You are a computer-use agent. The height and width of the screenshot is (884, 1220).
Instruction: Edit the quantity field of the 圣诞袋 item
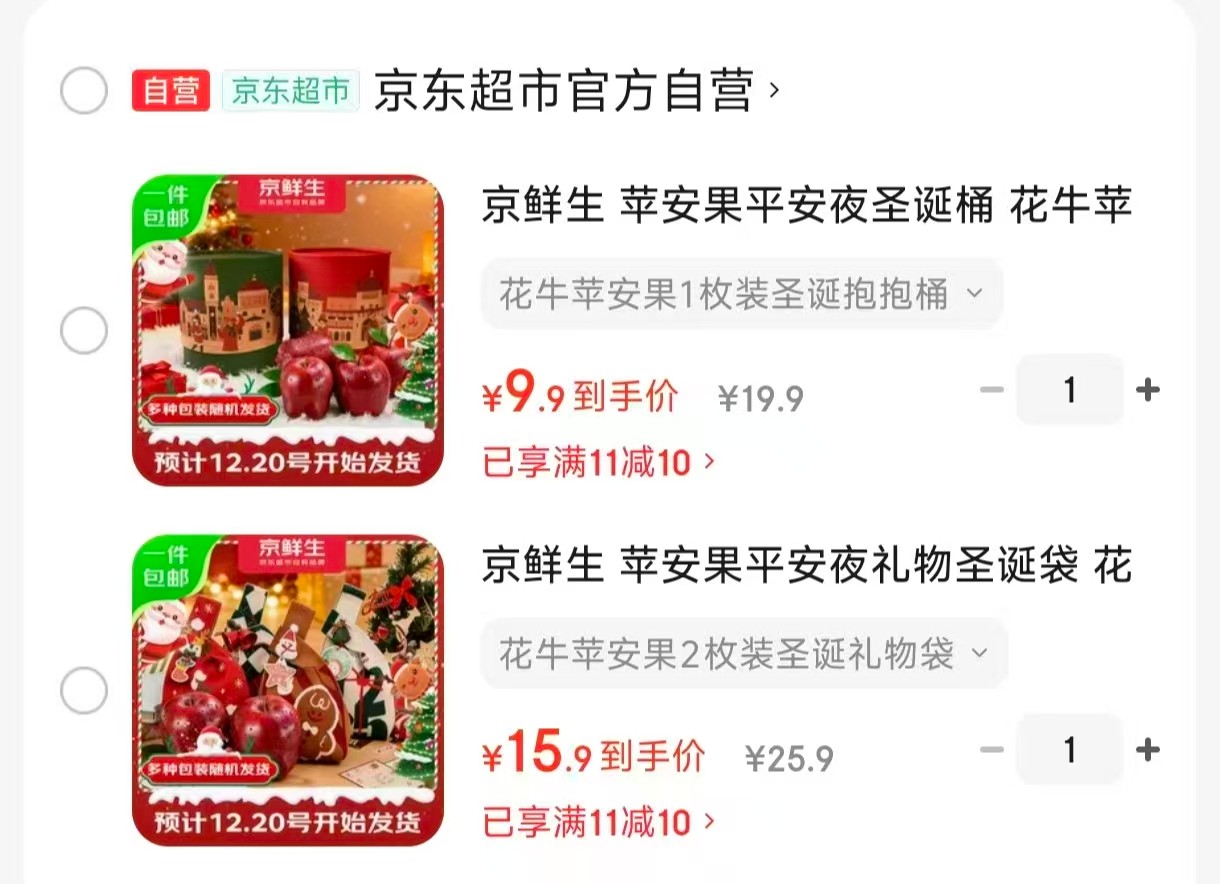coord(1069,749)
